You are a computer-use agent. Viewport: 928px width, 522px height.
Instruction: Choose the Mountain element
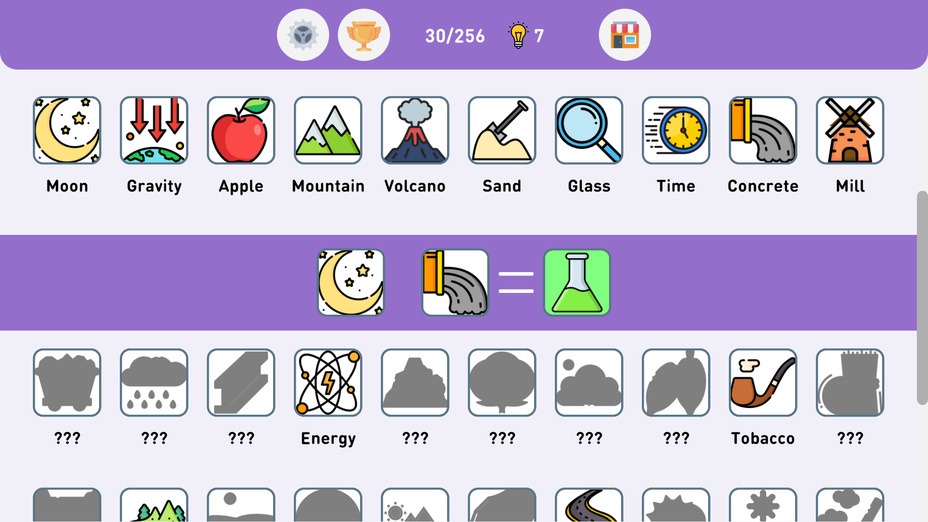pos(328,131)
